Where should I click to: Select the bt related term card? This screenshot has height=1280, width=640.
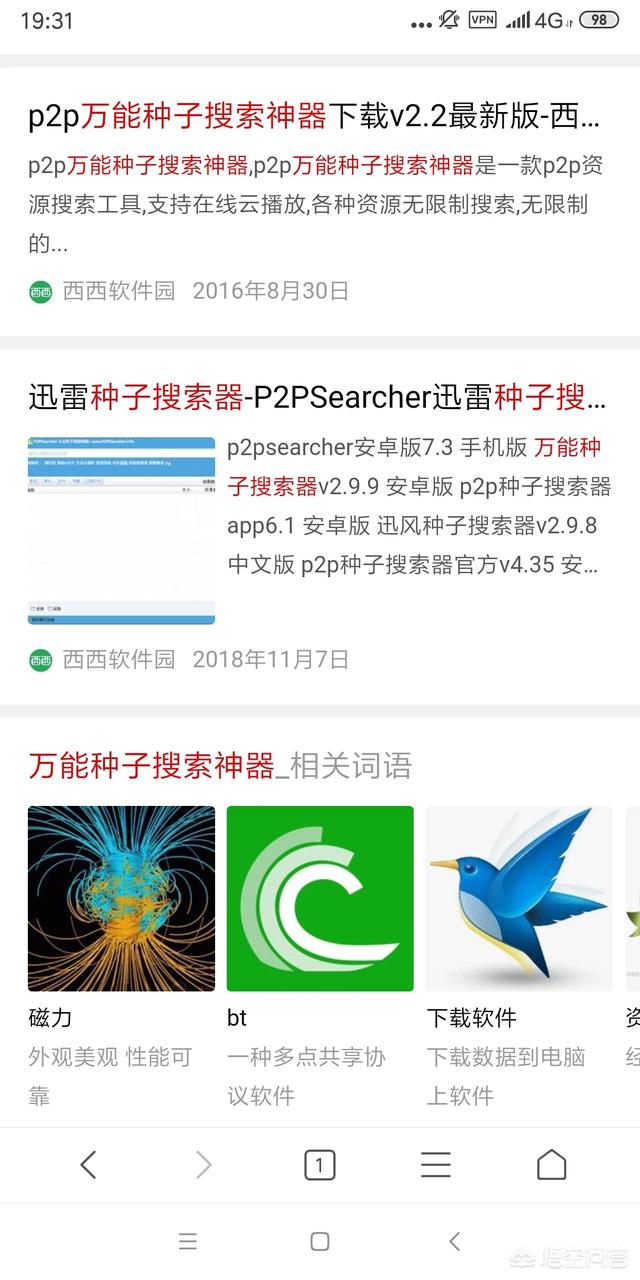[x=320, y=898]
